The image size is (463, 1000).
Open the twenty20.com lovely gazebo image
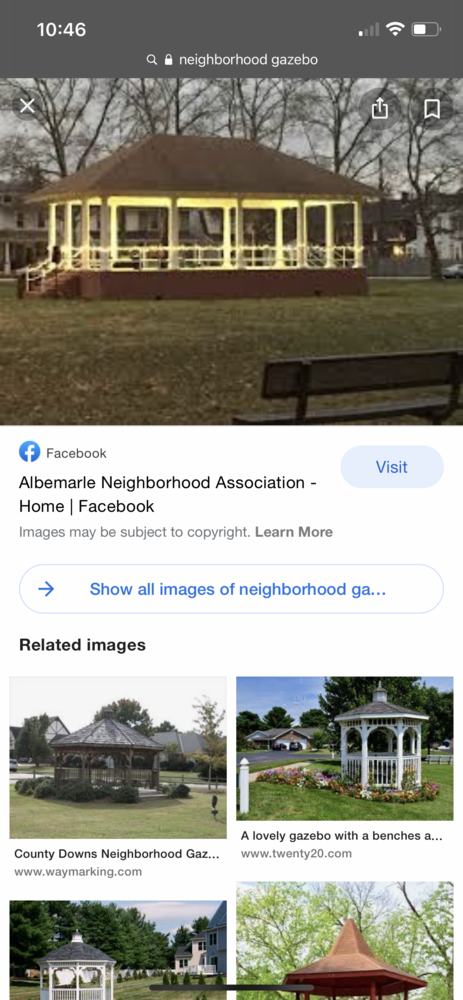coord(344,748)
